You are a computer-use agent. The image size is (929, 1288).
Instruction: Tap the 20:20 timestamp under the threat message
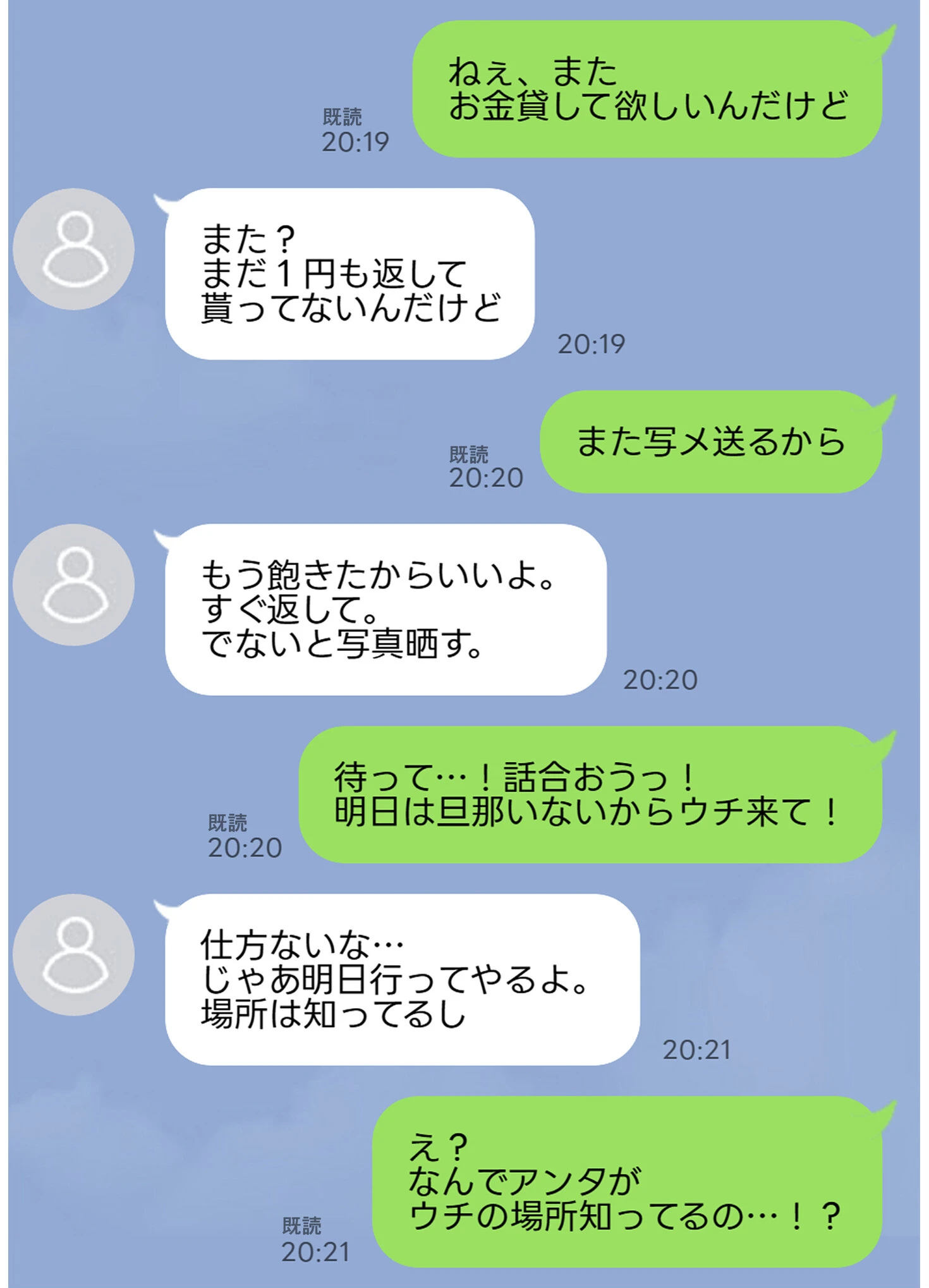660,679
